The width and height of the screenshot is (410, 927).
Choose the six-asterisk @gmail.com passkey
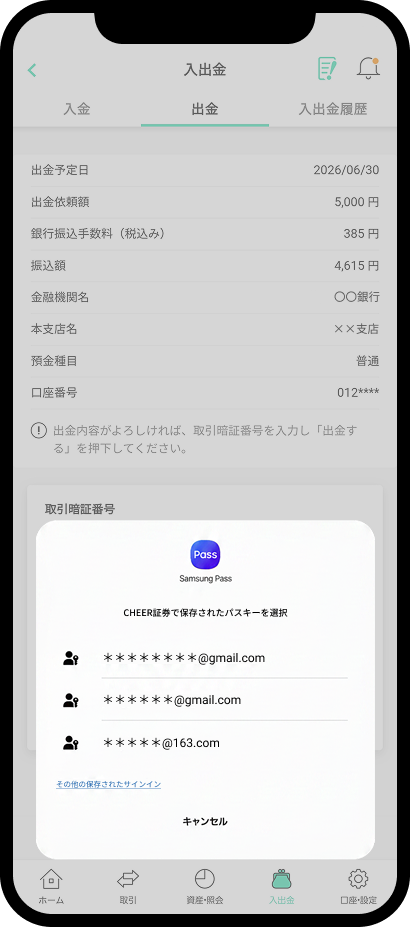coord(205,701)
